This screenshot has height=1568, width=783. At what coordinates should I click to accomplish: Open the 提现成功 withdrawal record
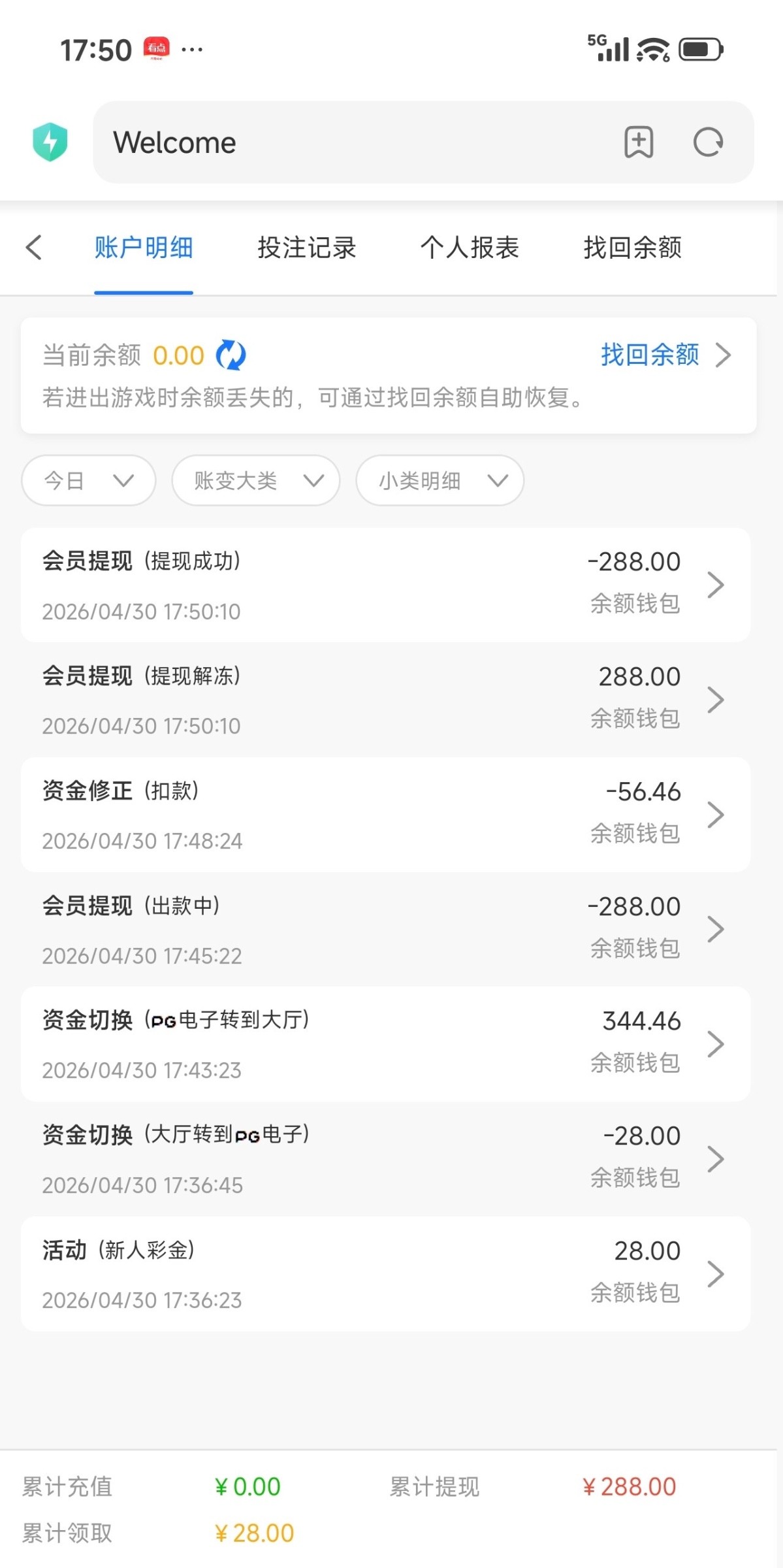[x=385, y=585]
